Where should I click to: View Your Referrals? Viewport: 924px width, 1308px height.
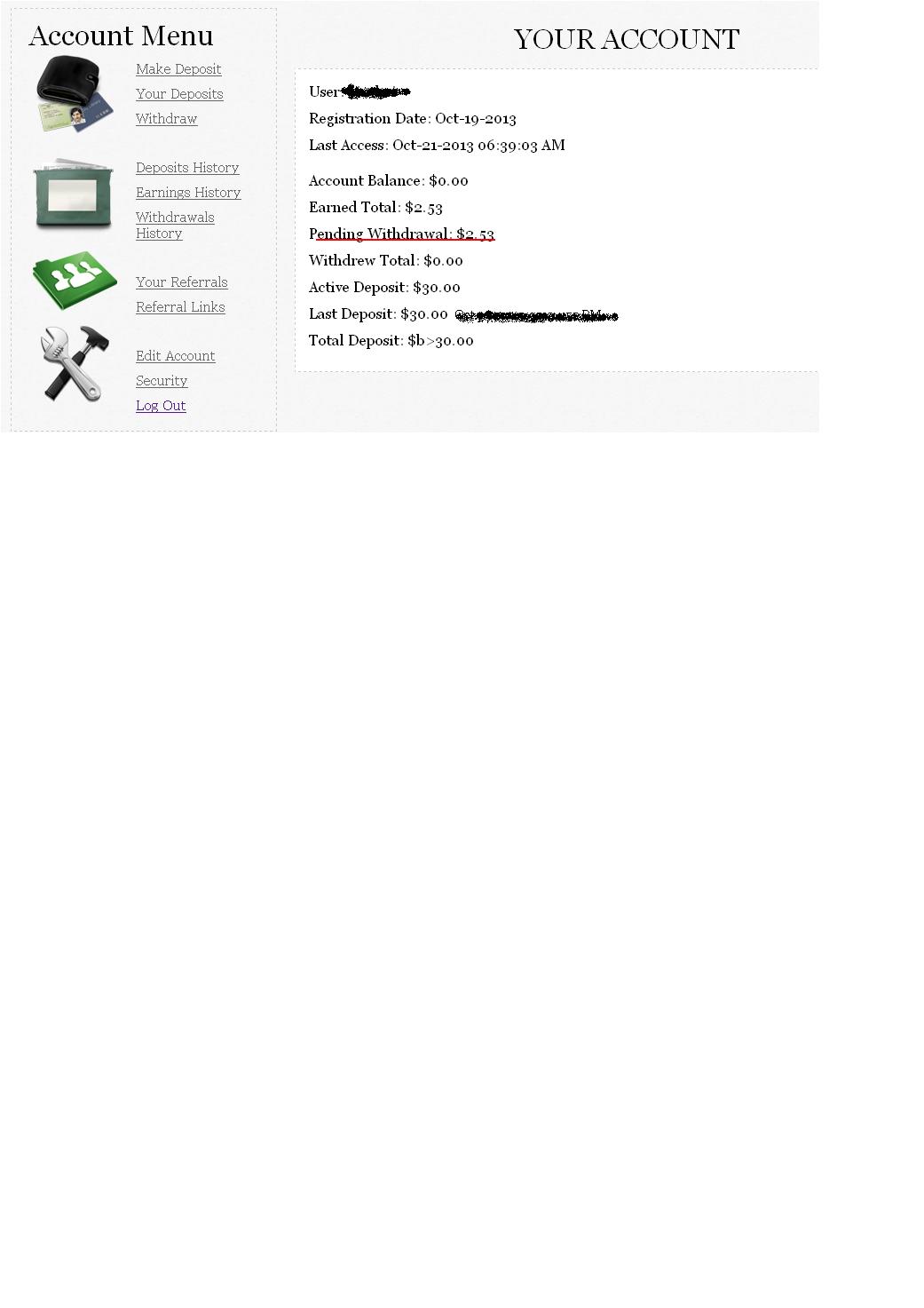181,282
